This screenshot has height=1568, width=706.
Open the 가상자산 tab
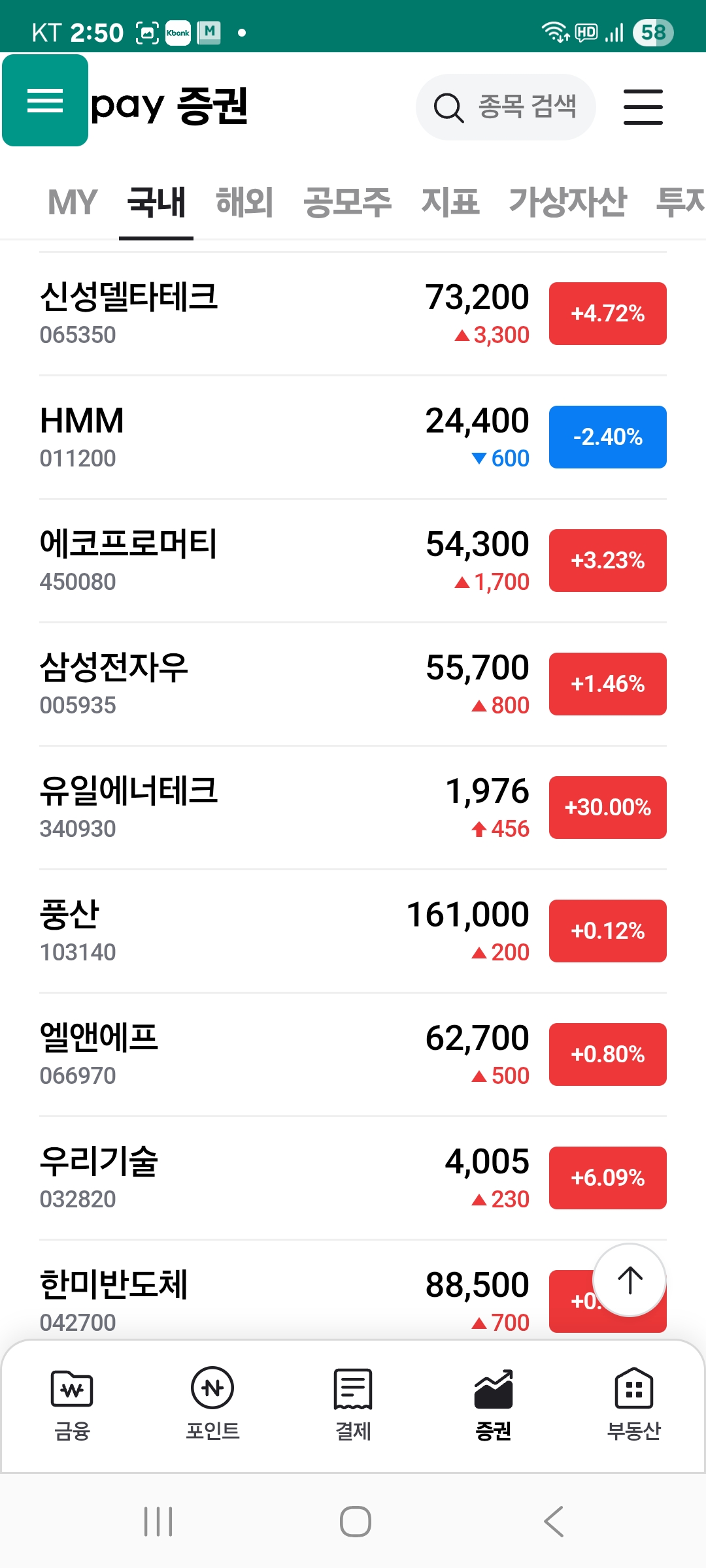[x=567, y=202]
